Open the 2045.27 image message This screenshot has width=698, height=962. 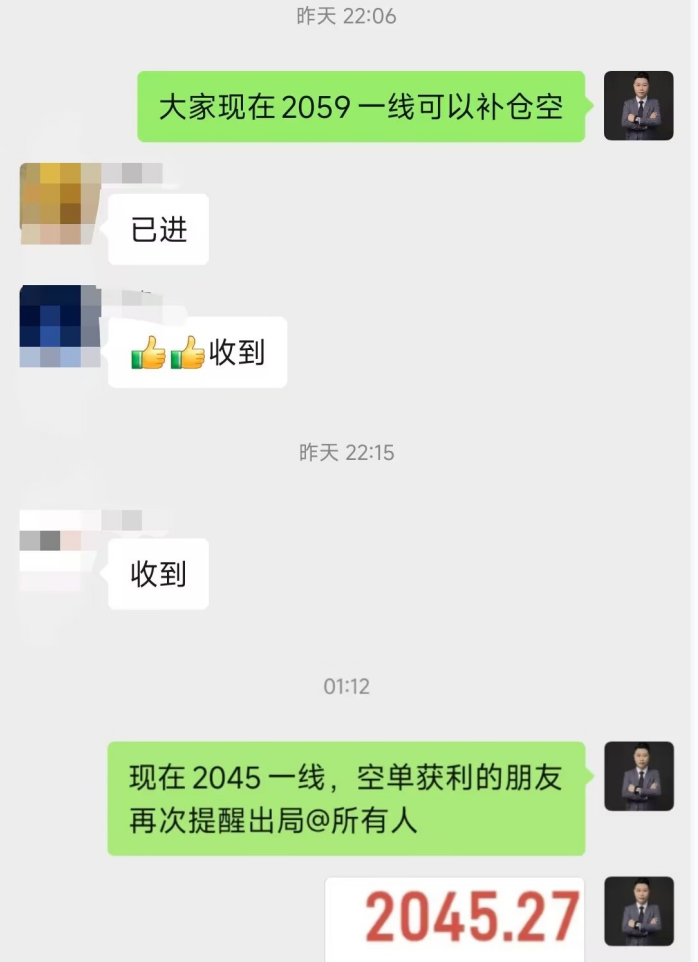455,918
